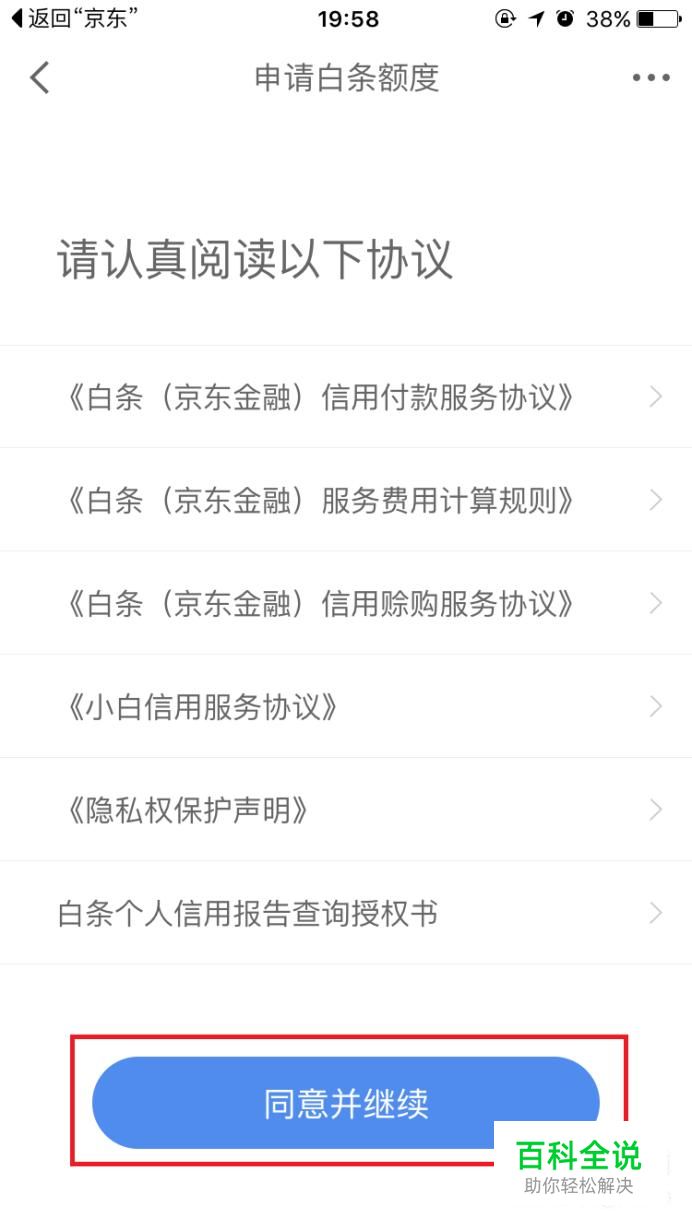Open 《白条（京东金融）信用付款服务协议》
Screen dimensions: 692x1230
point(346,397)
